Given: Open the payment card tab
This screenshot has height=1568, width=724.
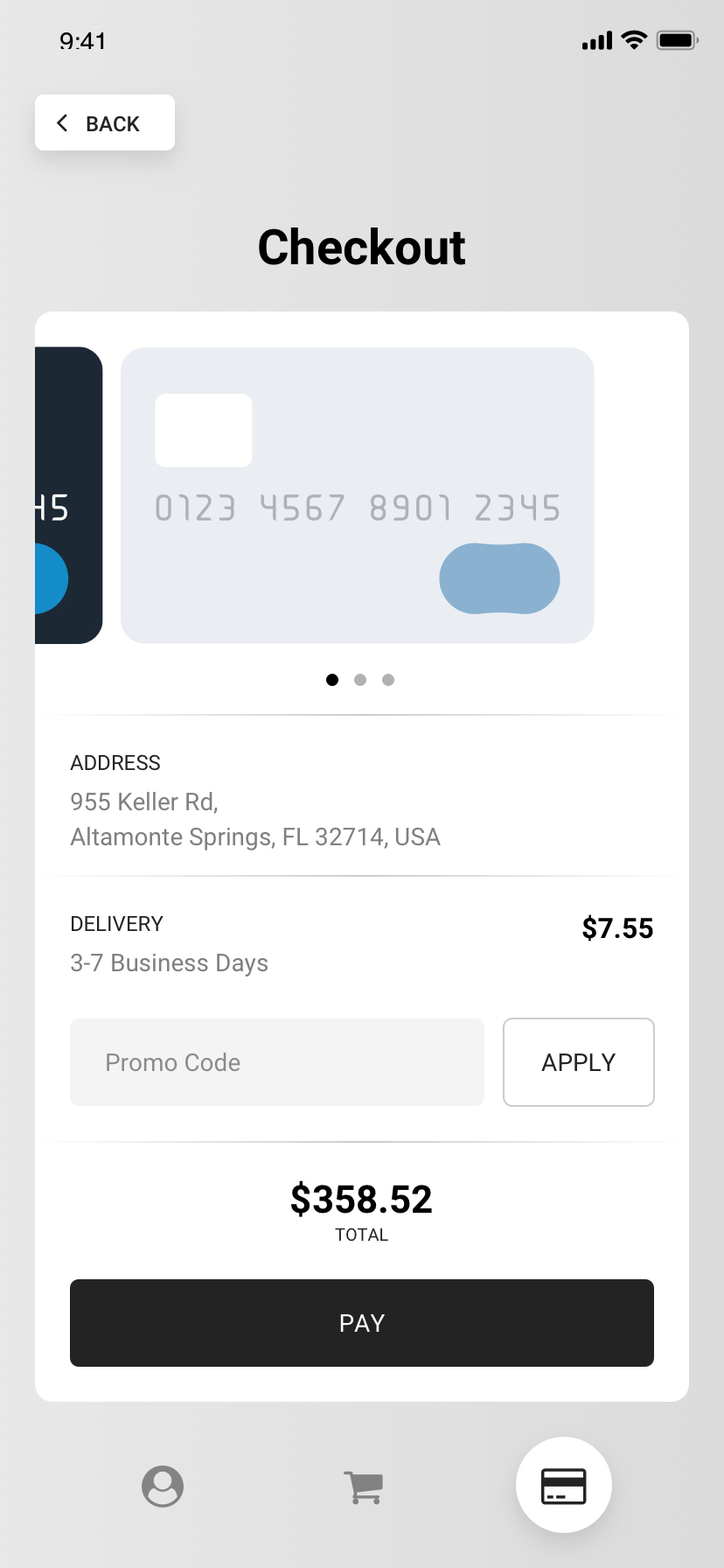Looking at the screenshot, I should (x=564, y=1485).
